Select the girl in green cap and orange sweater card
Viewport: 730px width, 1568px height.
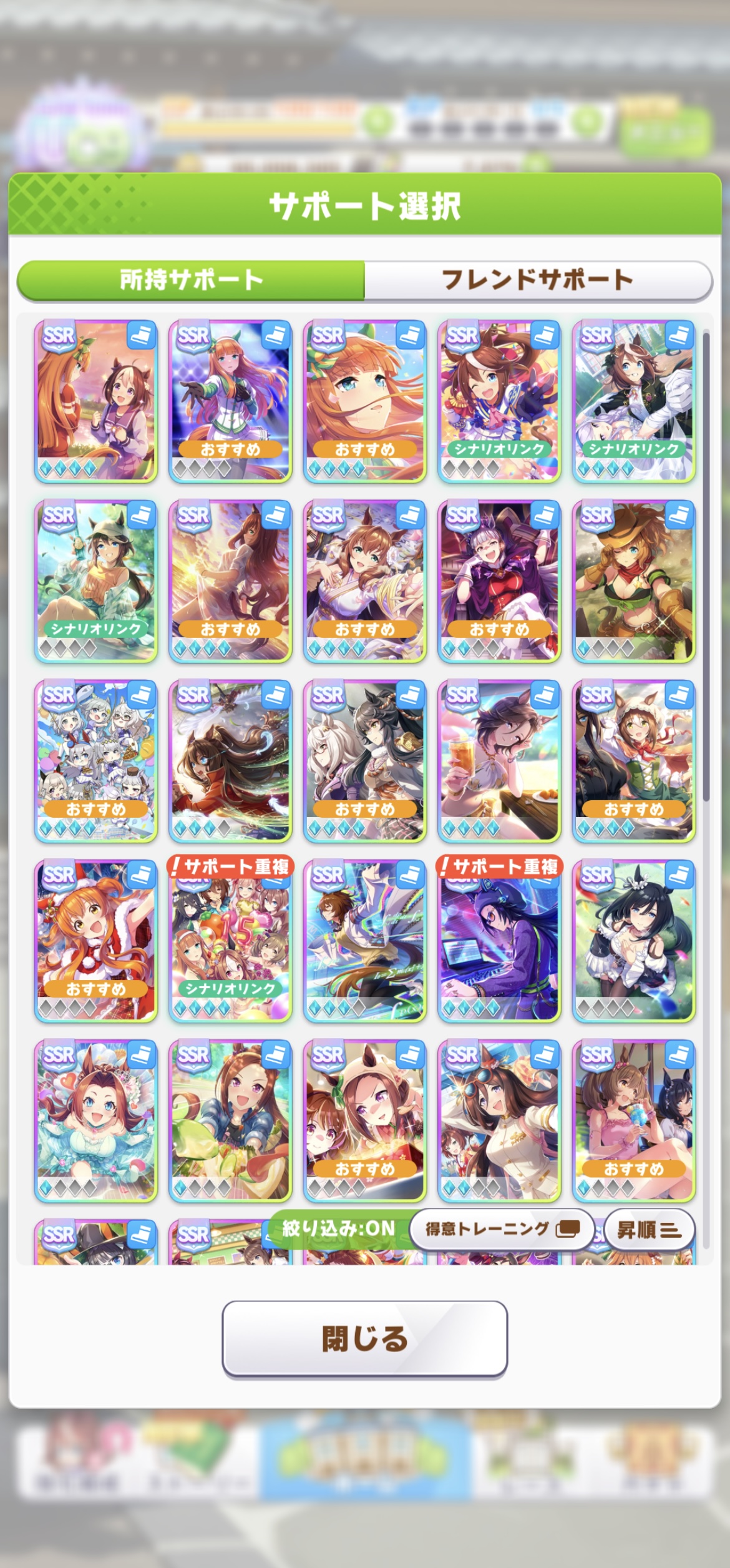tap(95, 581)
